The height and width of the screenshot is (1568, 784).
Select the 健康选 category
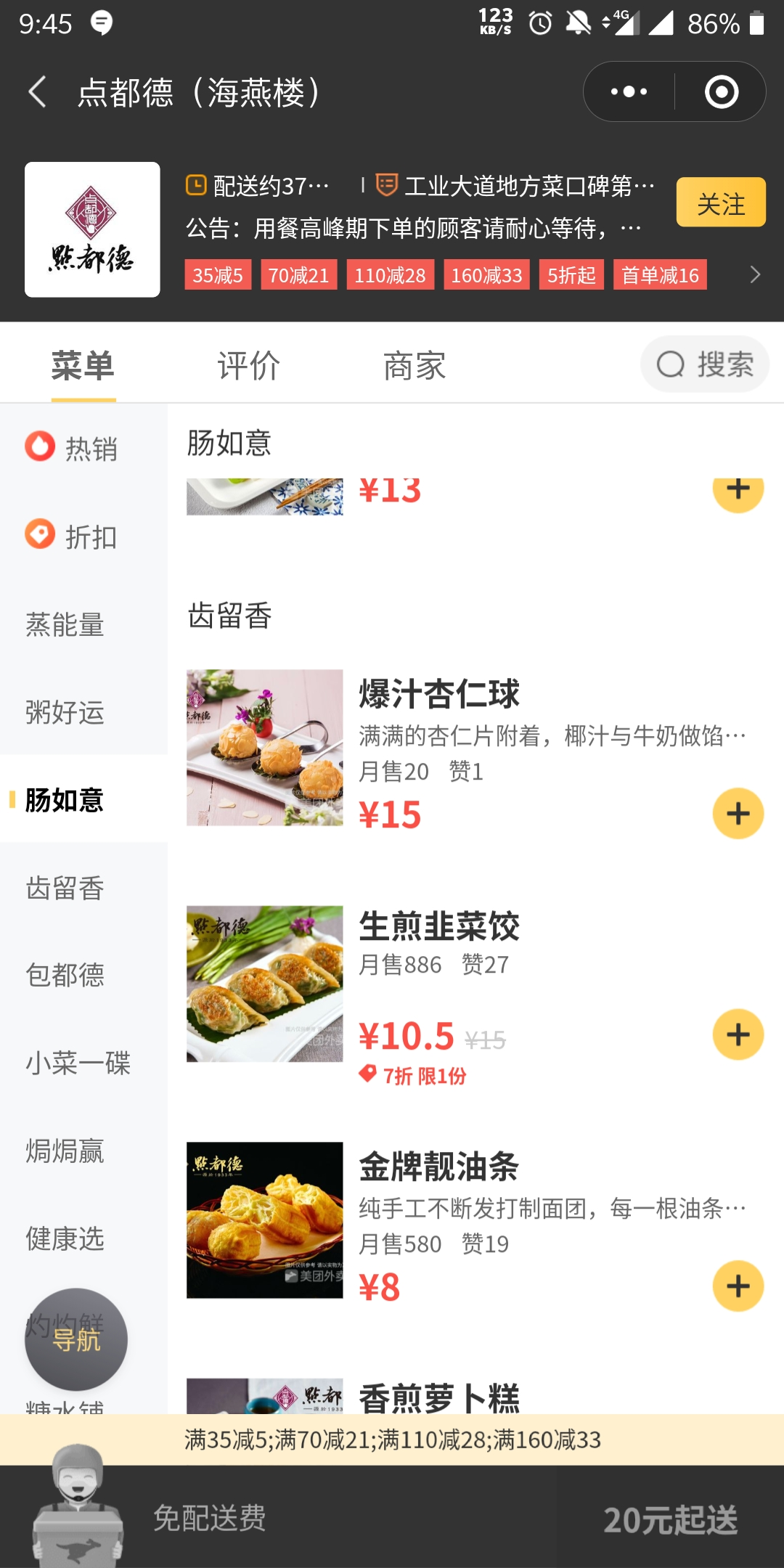[65, 1238]
